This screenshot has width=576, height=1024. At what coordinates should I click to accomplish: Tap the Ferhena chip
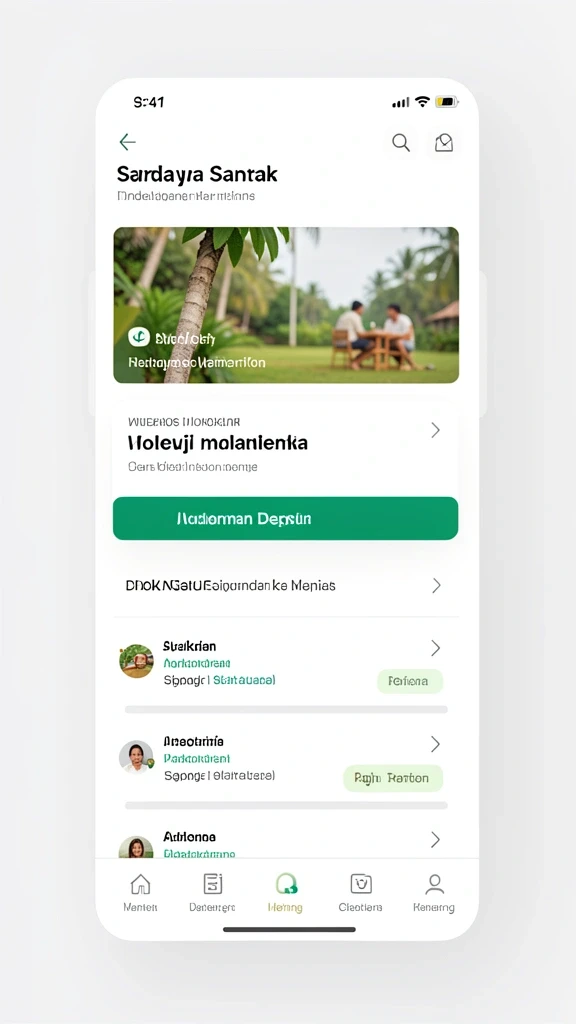tap(409, 681)
